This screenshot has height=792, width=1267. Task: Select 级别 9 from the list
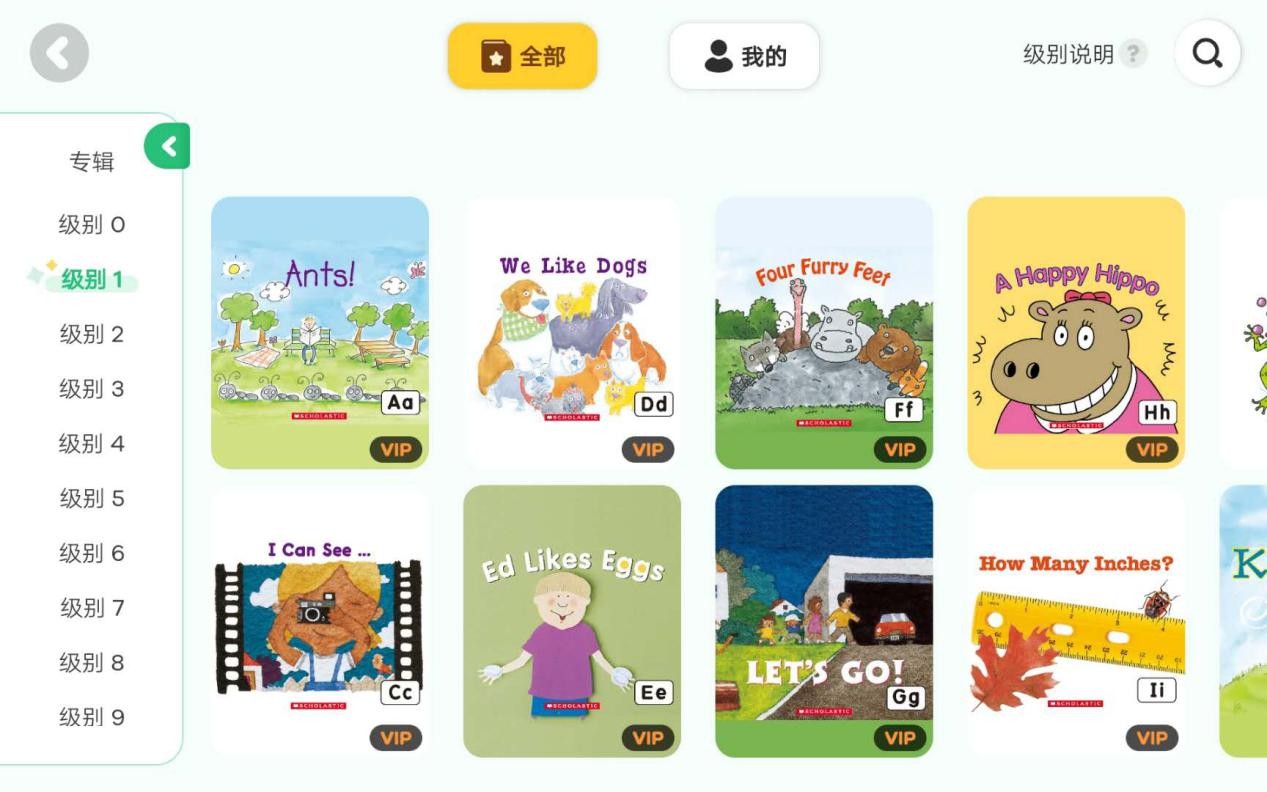[91, 717]
